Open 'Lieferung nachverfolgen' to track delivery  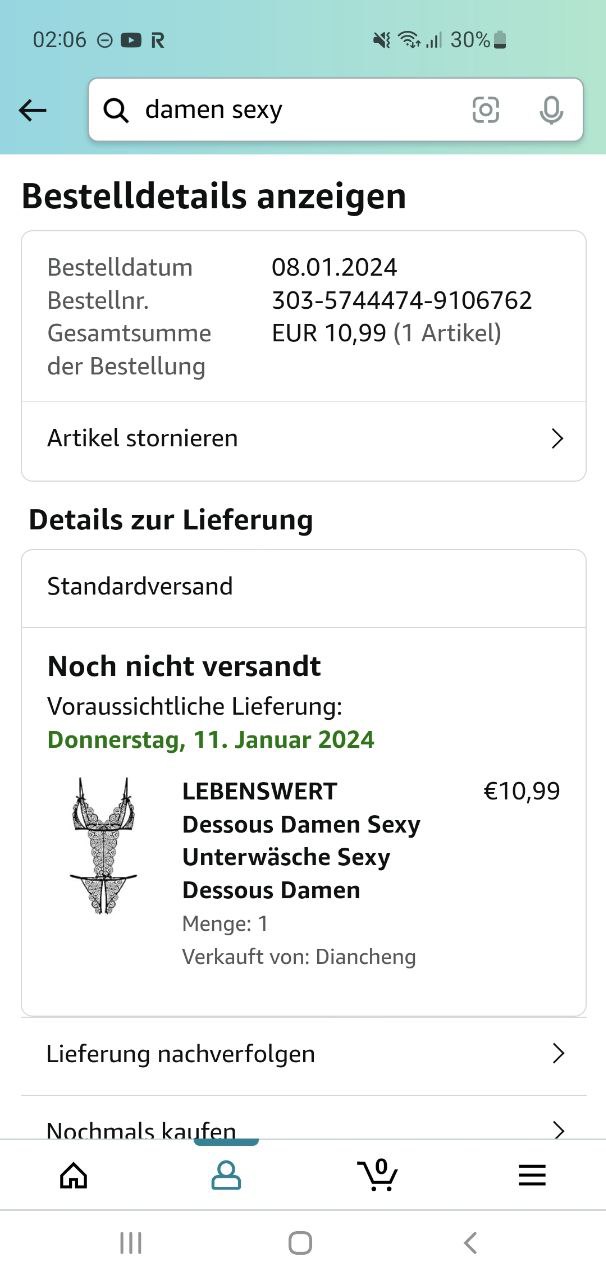(303, 1053)
